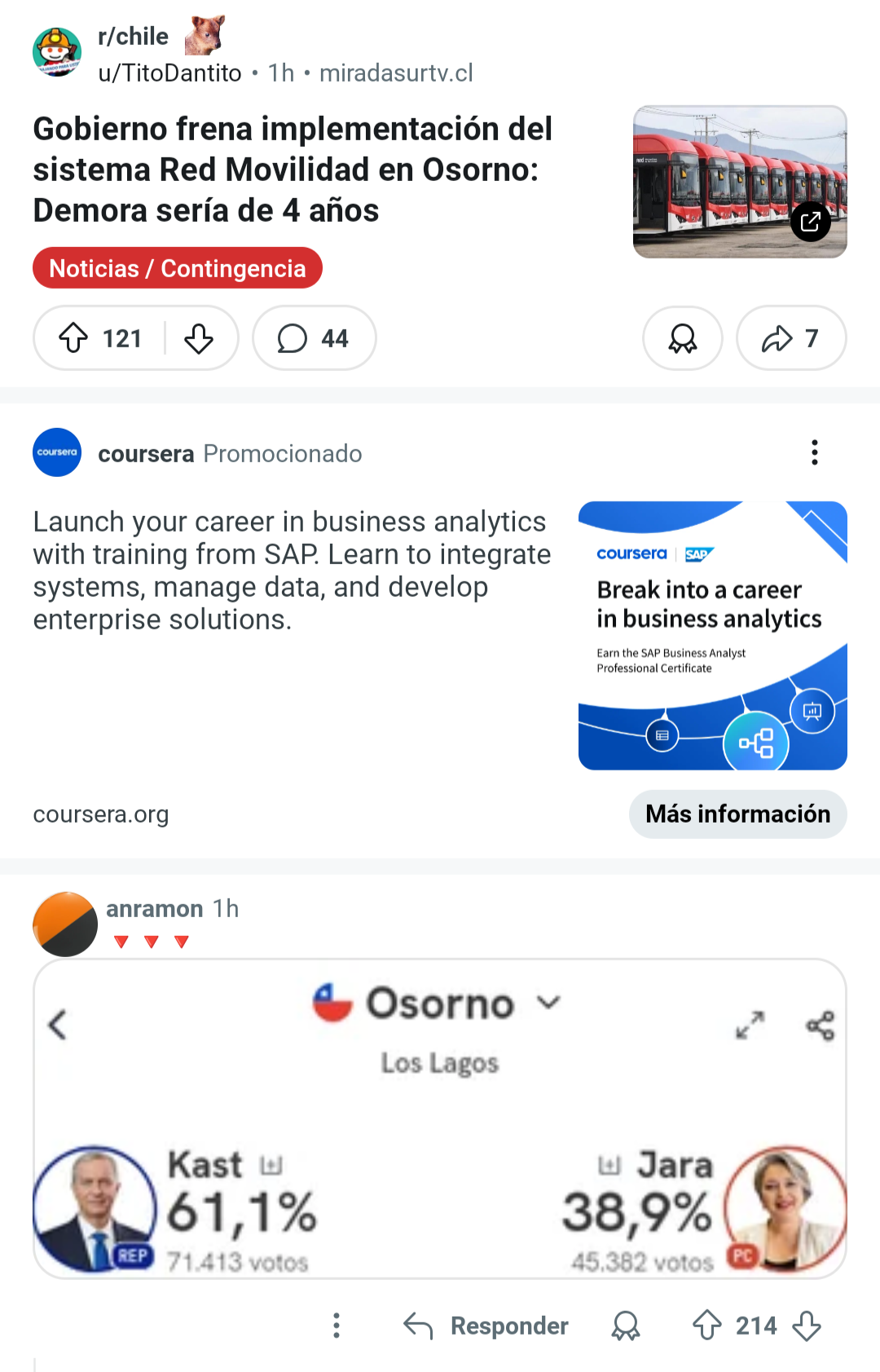Tap the Más información button
This screenshot has height=1372, width=880.
pos(737,814)
